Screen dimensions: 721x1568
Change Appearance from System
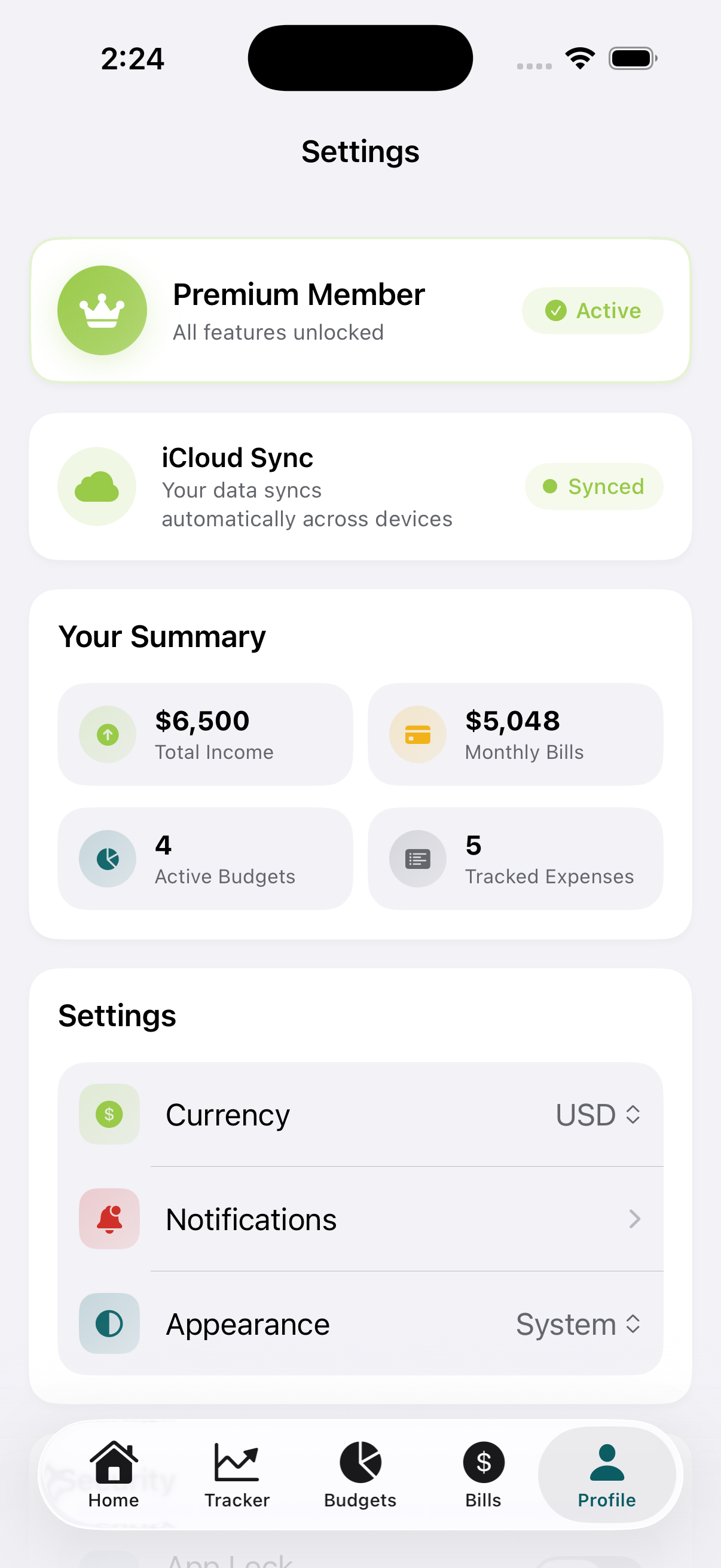click(x=578, y=1324)
